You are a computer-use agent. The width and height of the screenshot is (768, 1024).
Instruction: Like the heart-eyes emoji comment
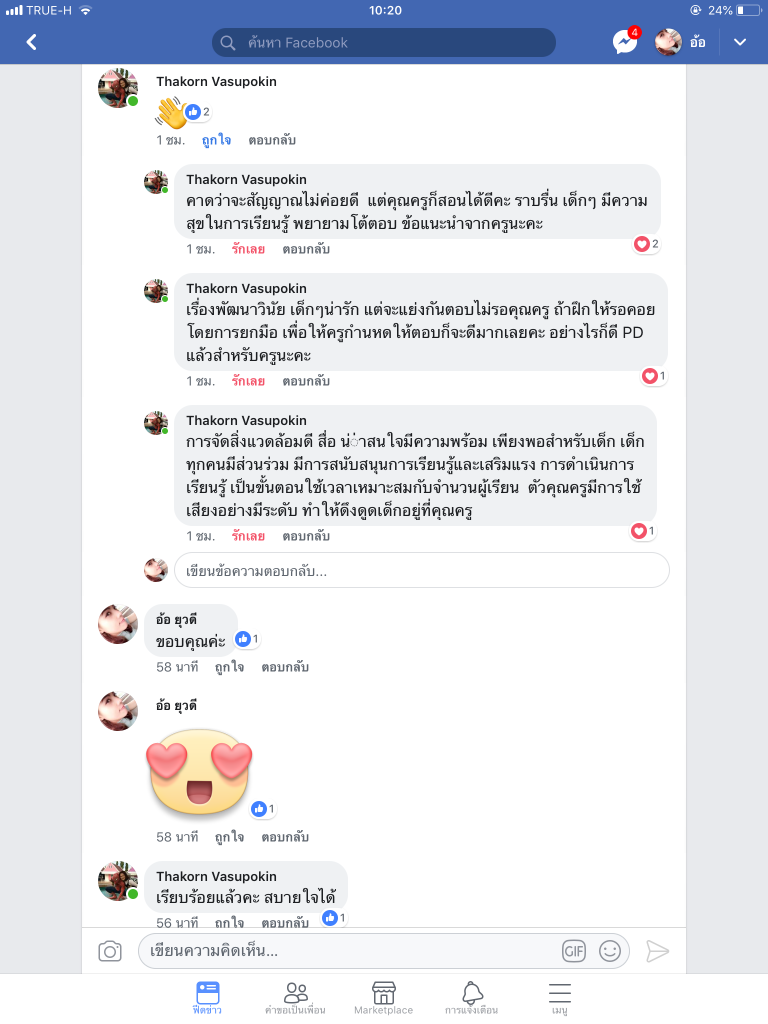230,837
